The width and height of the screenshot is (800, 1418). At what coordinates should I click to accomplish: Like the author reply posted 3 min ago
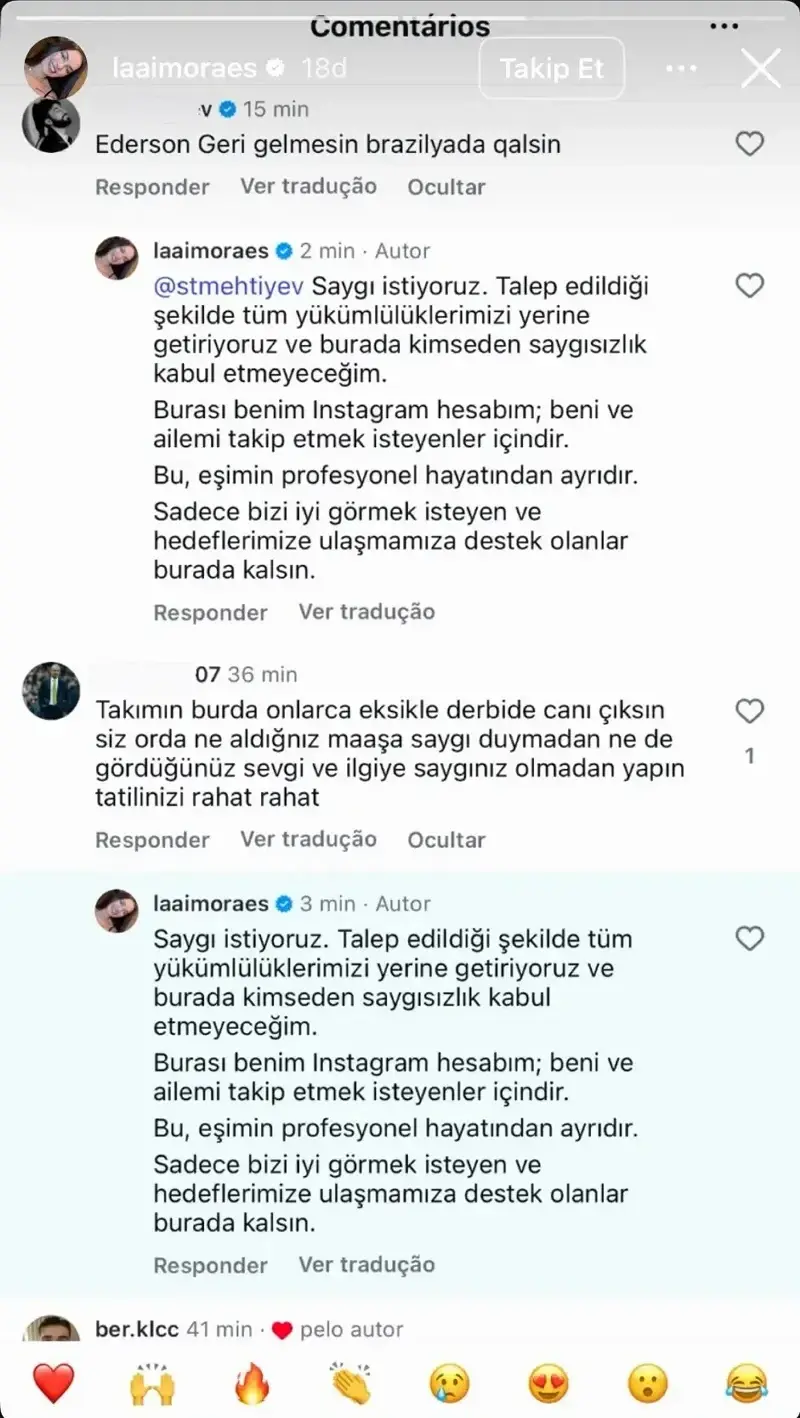[750, 938]
